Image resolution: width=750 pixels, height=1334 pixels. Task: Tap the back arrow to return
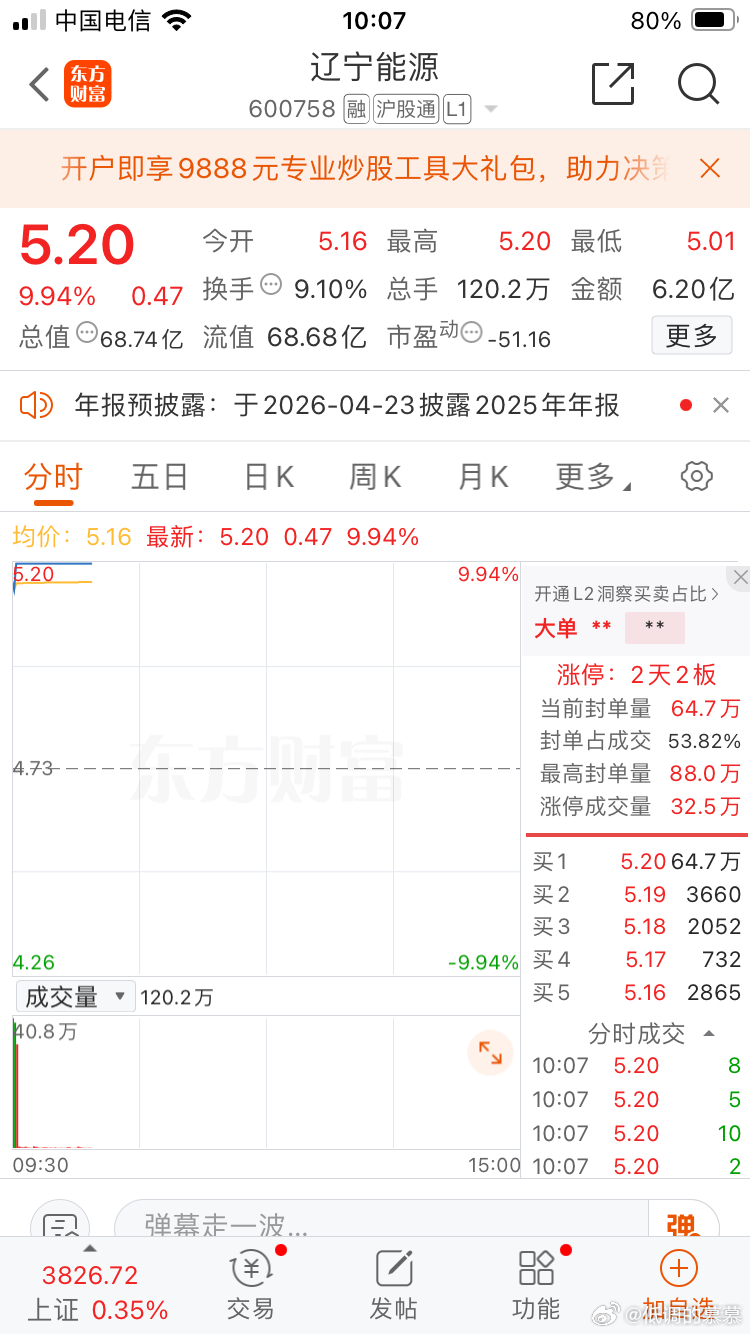pyautogui.click(x=39, y=85)
